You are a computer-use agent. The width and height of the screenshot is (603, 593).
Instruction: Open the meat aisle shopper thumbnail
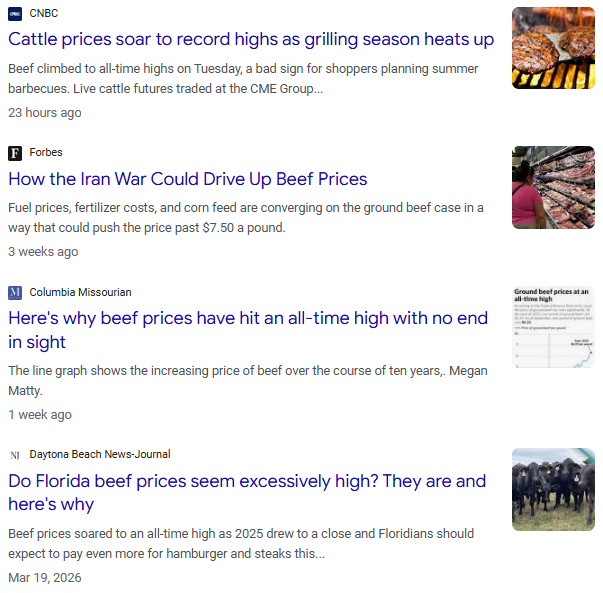[x=553, y=187]
